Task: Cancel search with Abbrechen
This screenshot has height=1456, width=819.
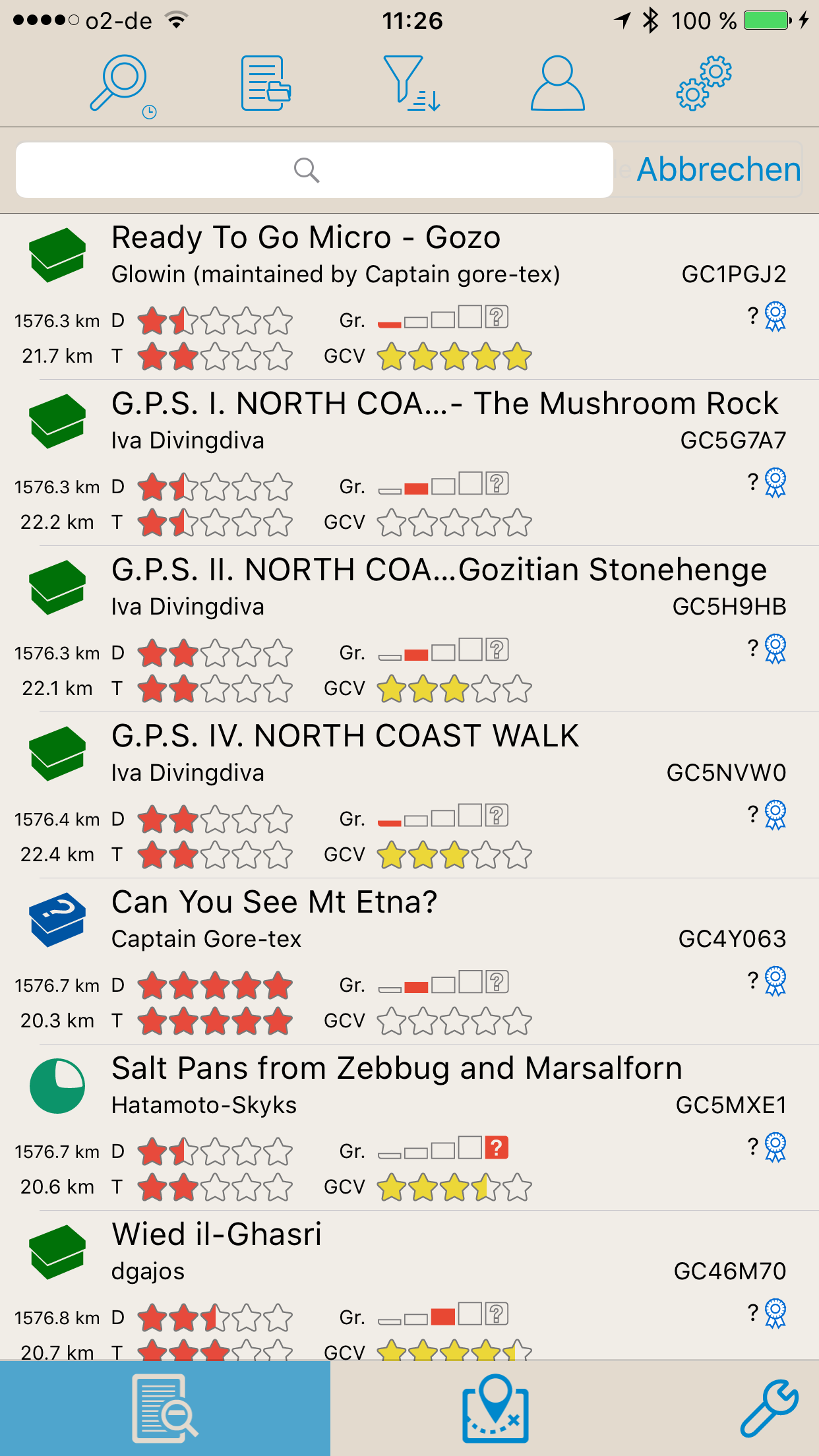Action: coord(718,169)
